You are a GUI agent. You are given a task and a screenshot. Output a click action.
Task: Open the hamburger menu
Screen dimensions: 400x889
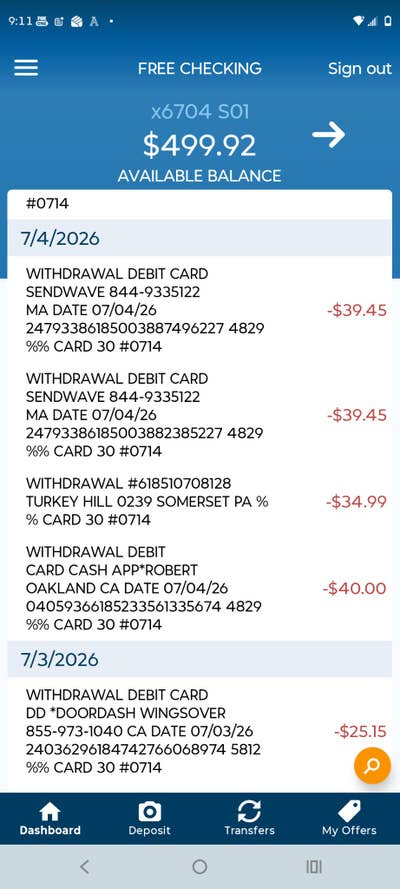pos(26,68)
